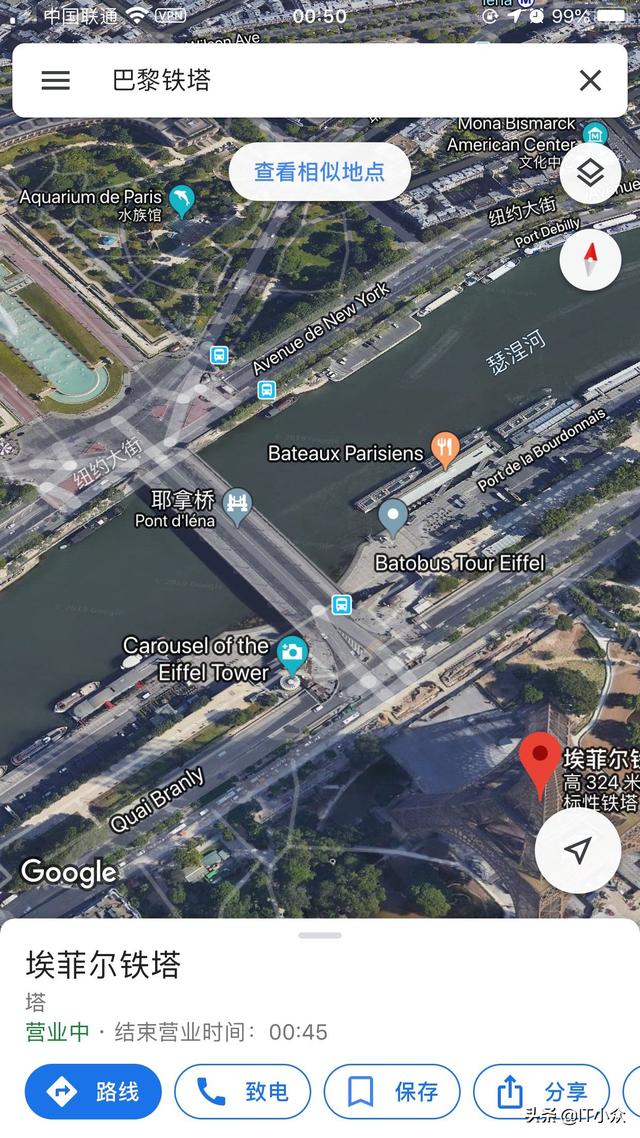Tap the bus stop near Pont d'Iéna
Image resolution: width=640 pixels, height=1138 pixels.
click(341, 604)
